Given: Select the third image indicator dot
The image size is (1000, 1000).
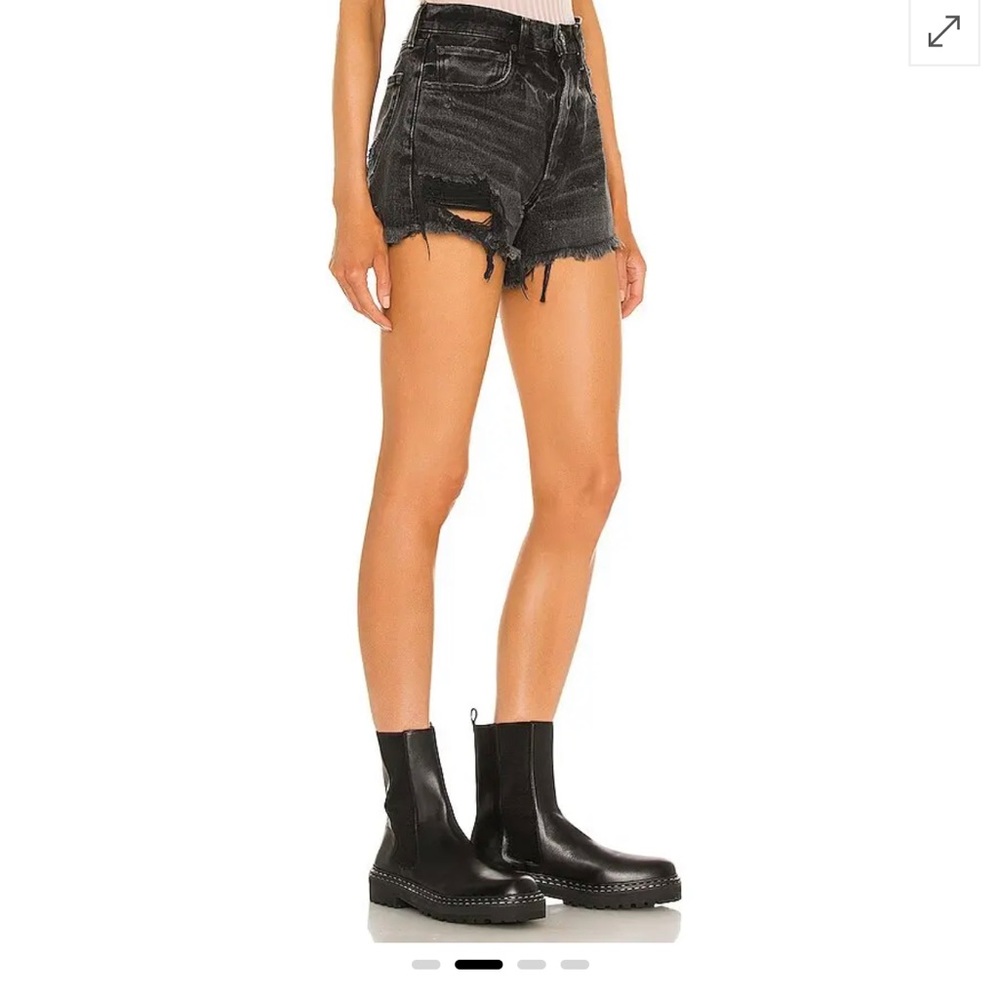Looking at the screenshot, I should point(531,964).
